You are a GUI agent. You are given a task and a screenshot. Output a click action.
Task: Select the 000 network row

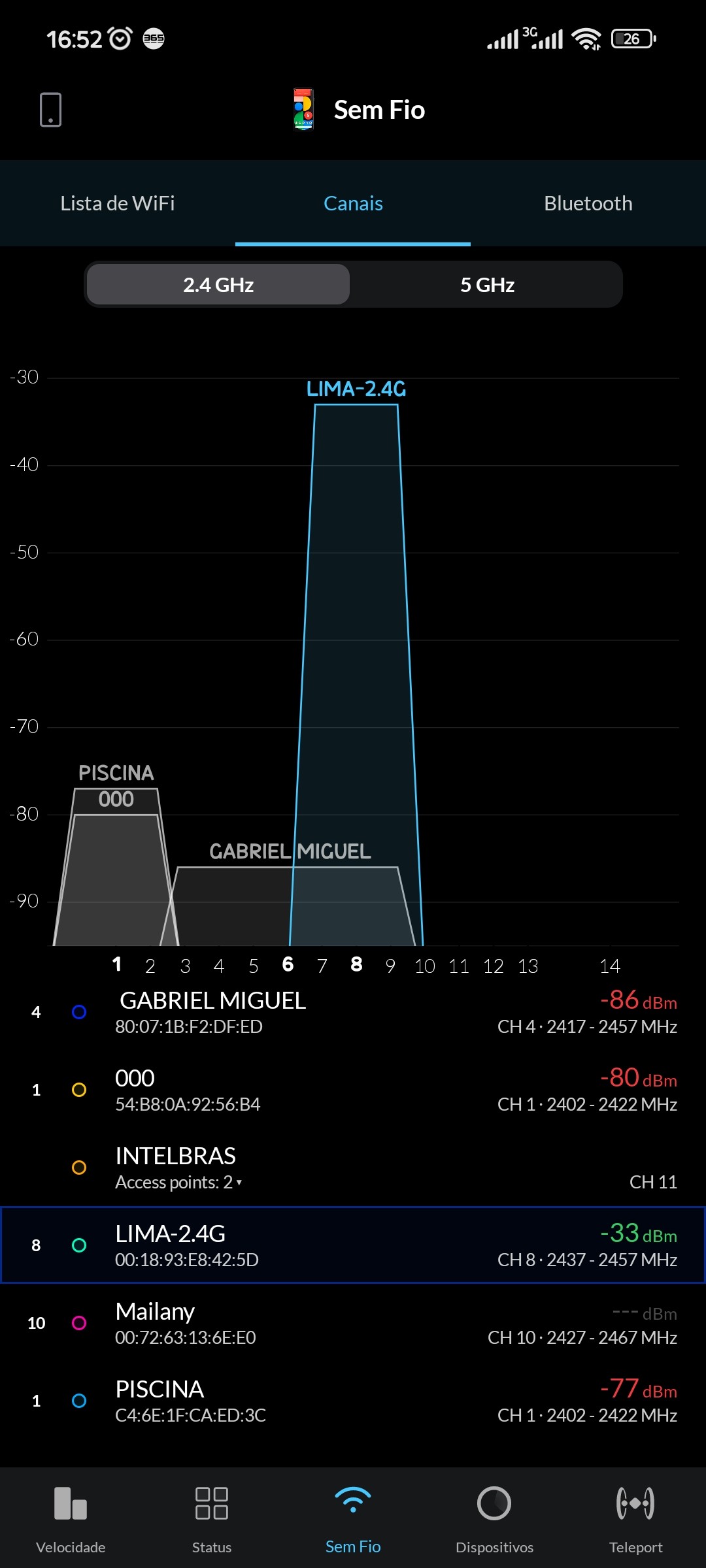tap(353, 1090)
